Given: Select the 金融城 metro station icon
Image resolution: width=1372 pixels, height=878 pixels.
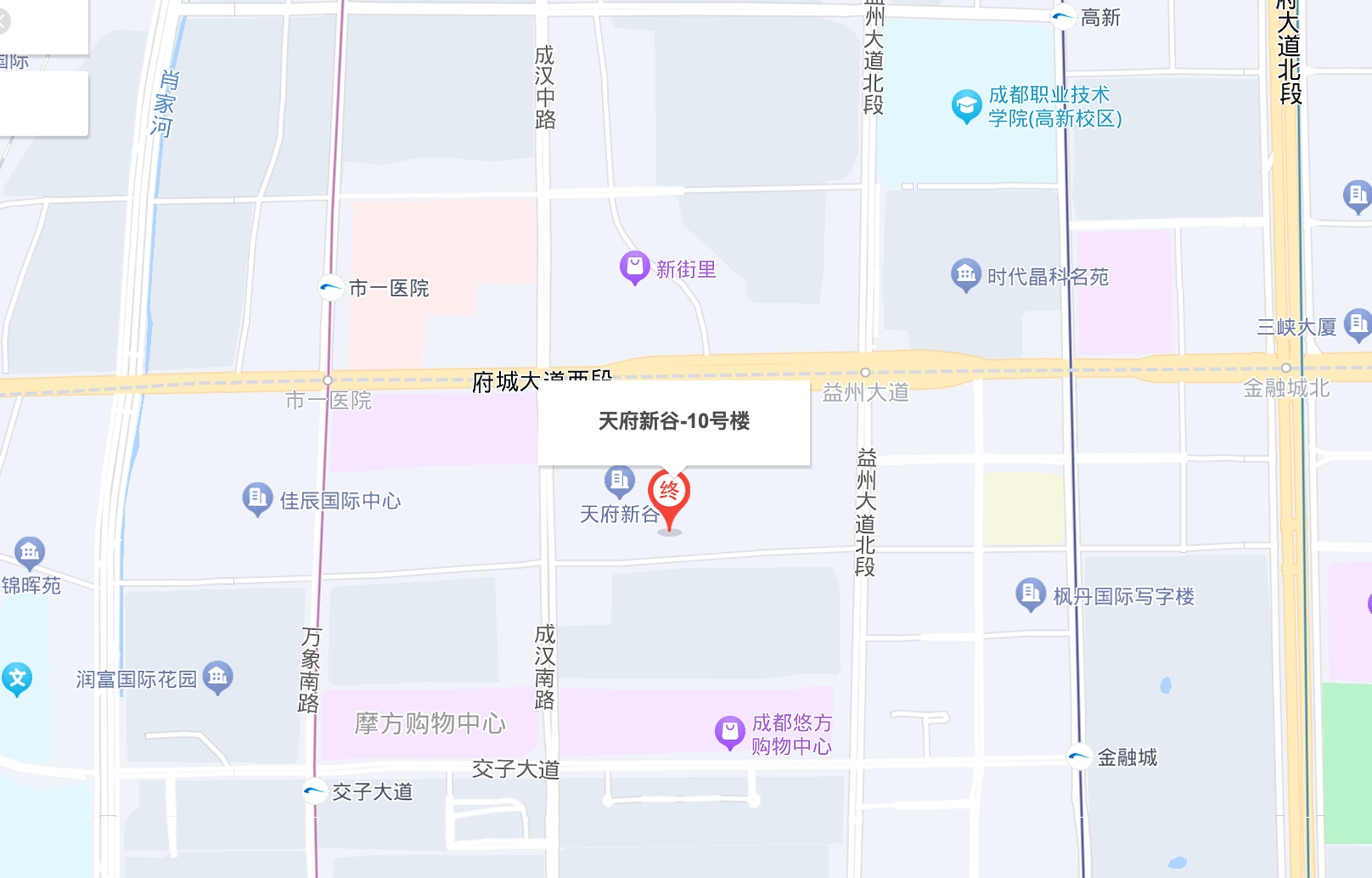Looking at the screenshot, I should pos(1079,757).
